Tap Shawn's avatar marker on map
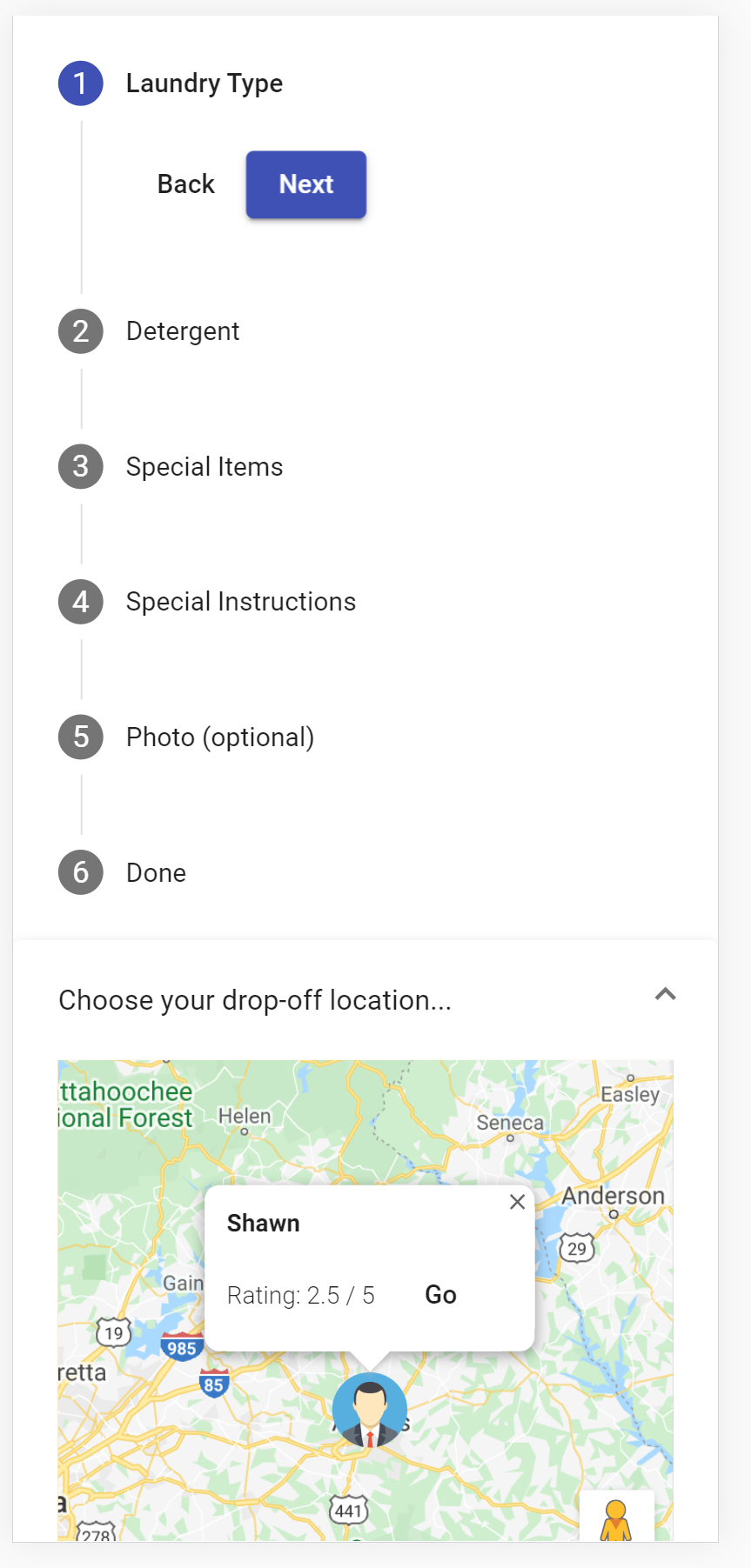This screenshot has width=751, height=1568. click(370, 1410)
